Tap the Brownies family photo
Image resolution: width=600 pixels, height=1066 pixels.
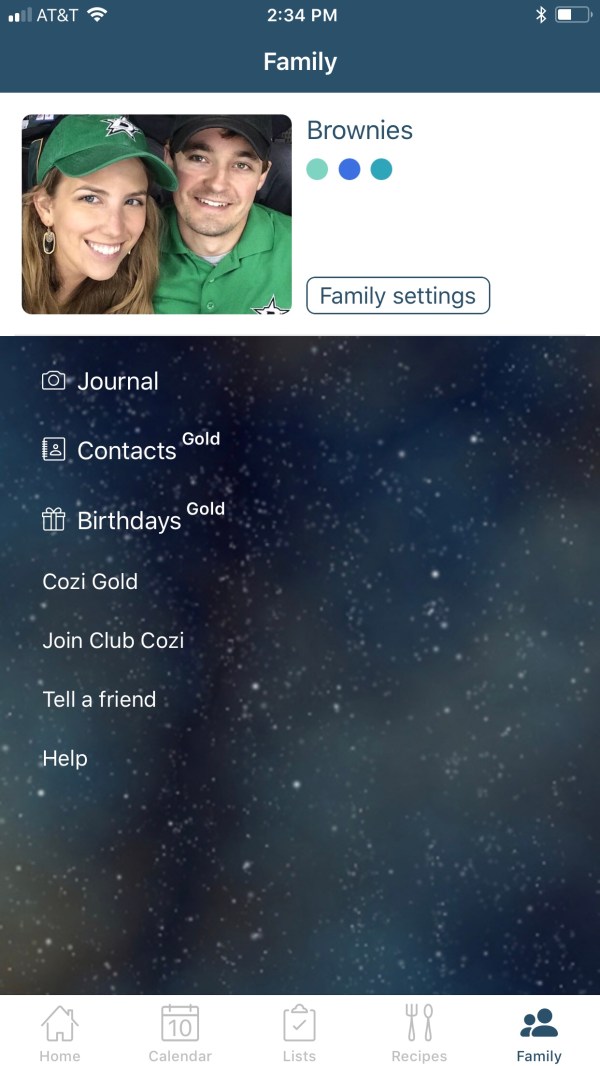tap(157, 214)
